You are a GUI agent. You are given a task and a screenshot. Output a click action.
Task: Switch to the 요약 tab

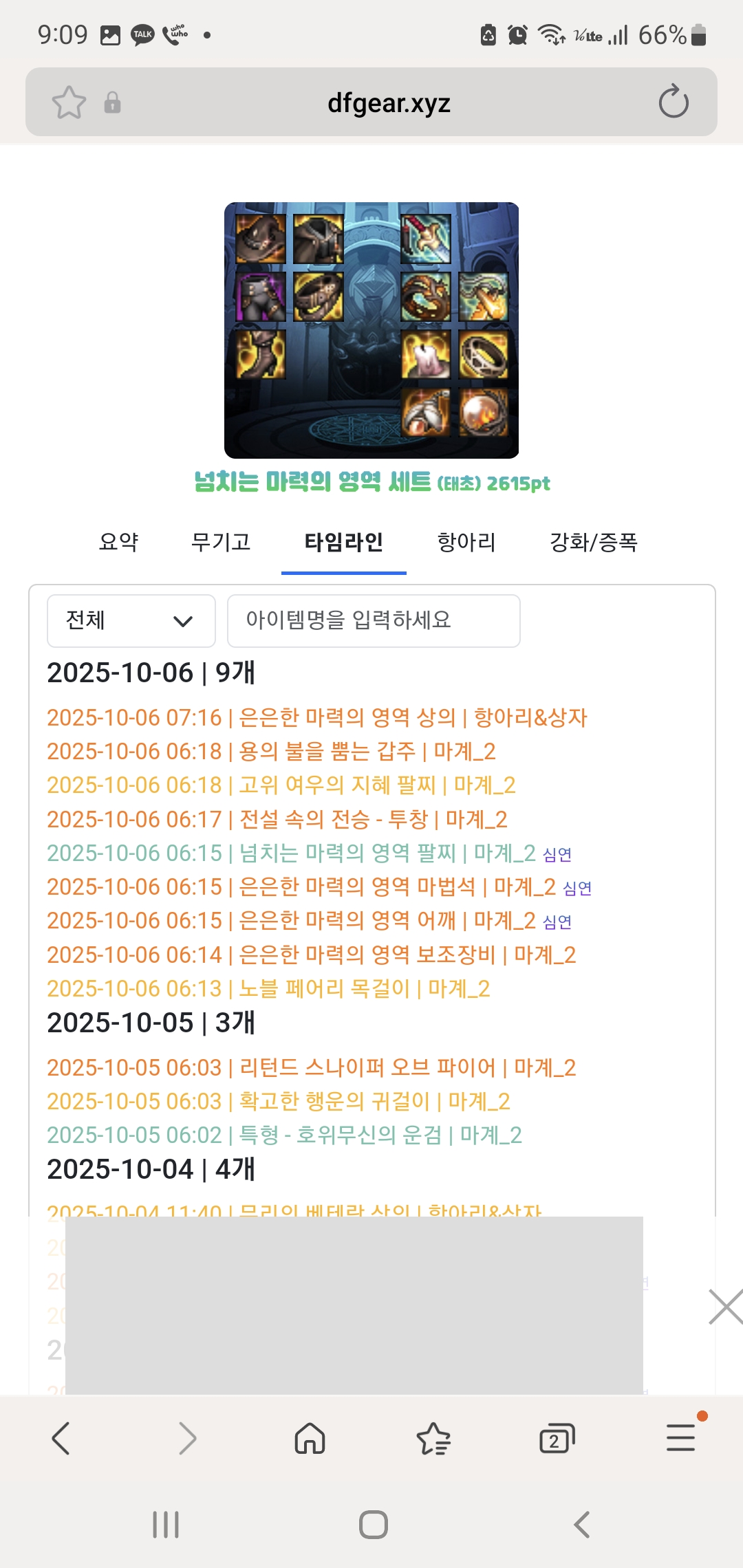point(118,542)
